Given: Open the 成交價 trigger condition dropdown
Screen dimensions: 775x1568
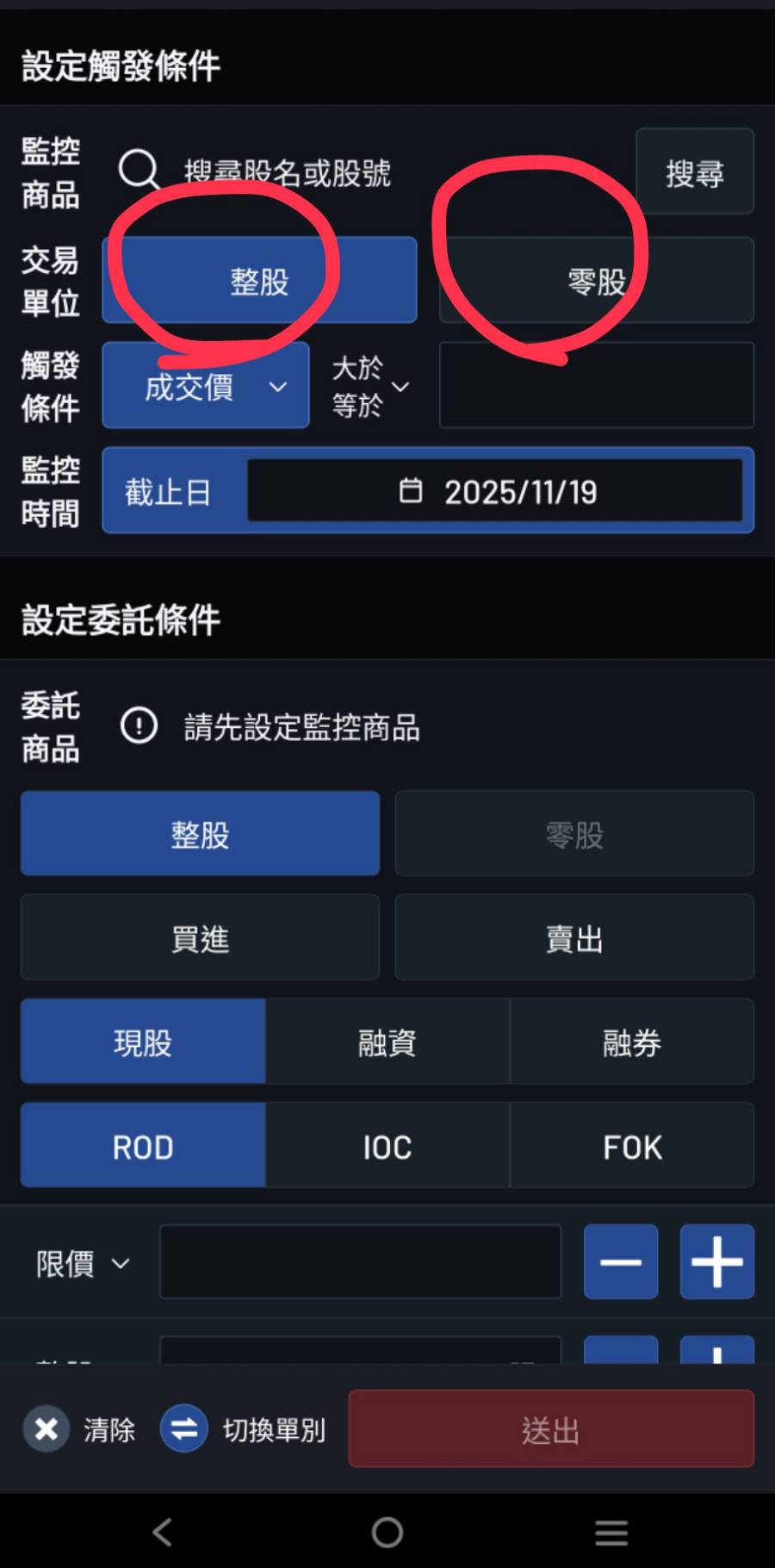Looking at the screenshot, I should pyautogui.click(x=205, y=385).
